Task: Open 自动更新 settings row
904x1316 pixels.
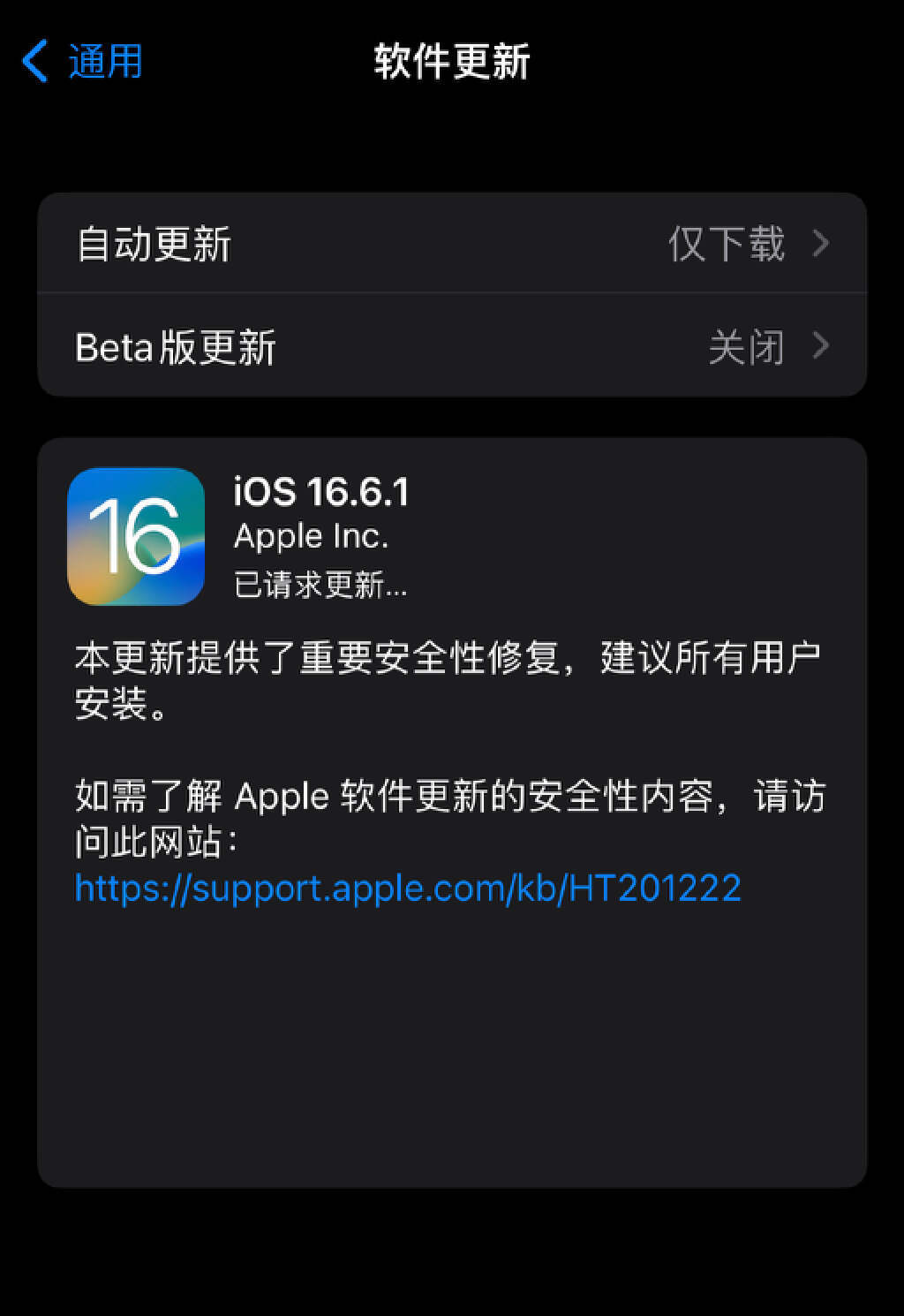Action: (x=451, y=244)
